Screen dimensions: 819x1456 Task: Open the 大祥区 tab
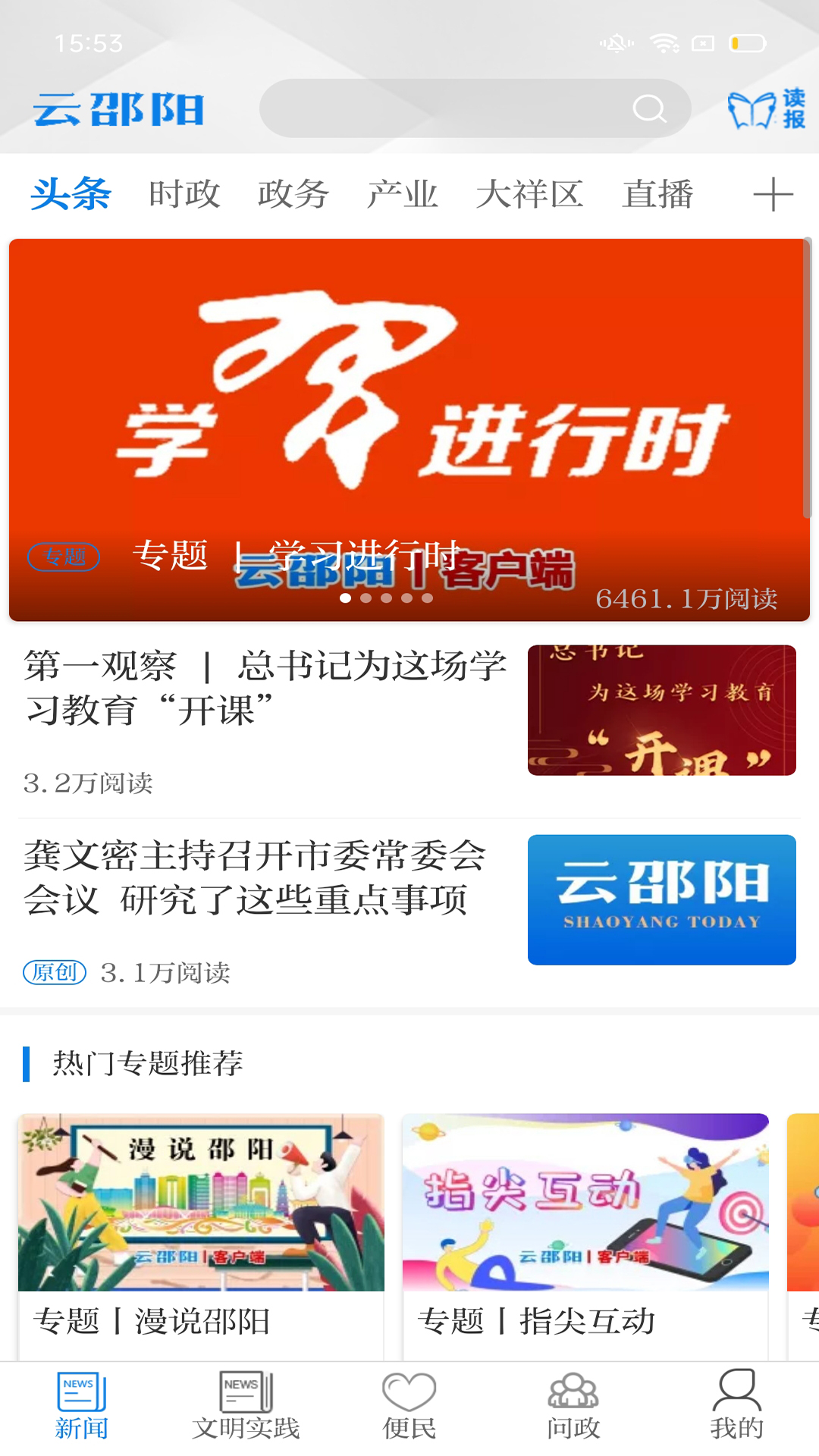[529, 194]
